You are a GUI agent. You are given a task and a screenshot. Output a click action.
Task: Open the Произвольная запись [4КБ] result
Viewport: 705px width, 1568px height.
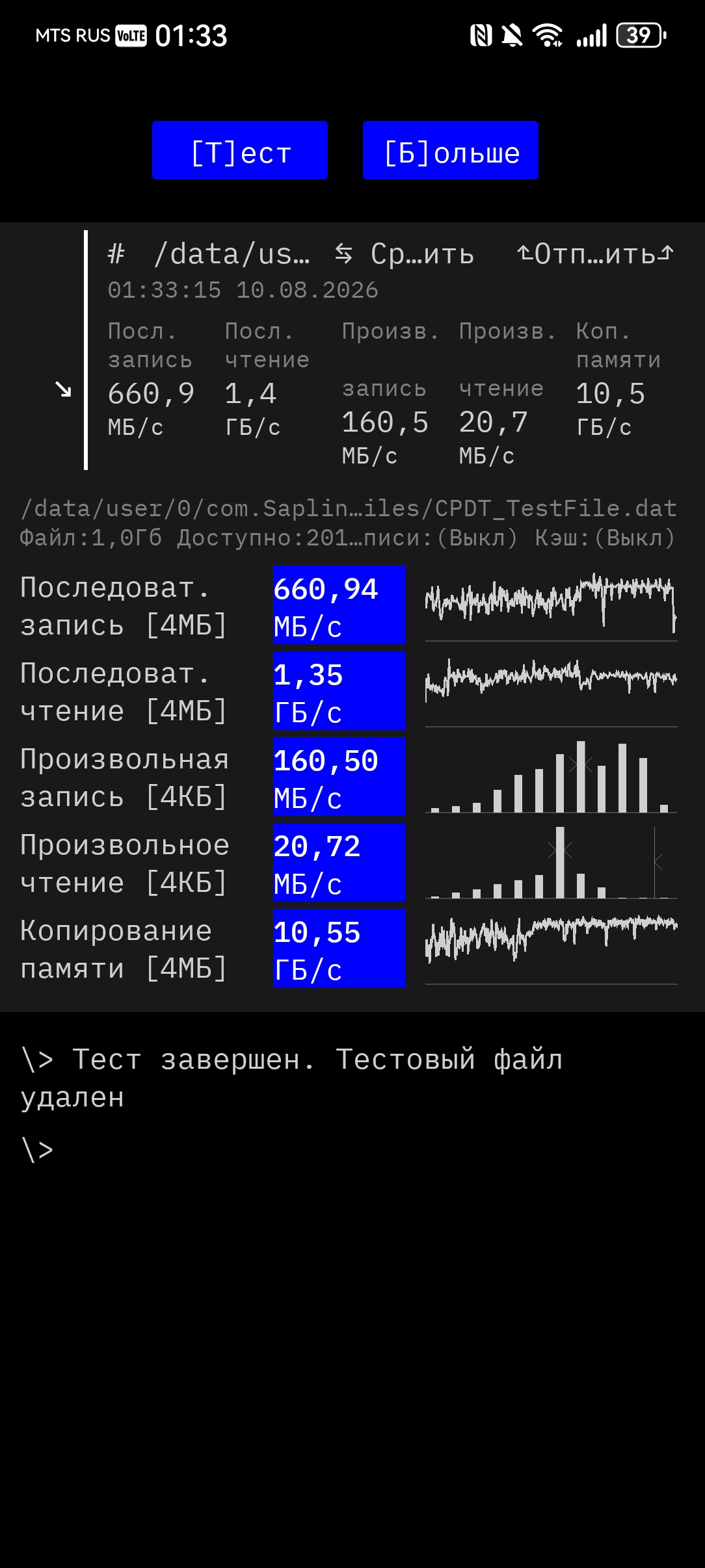coord(349,777)
